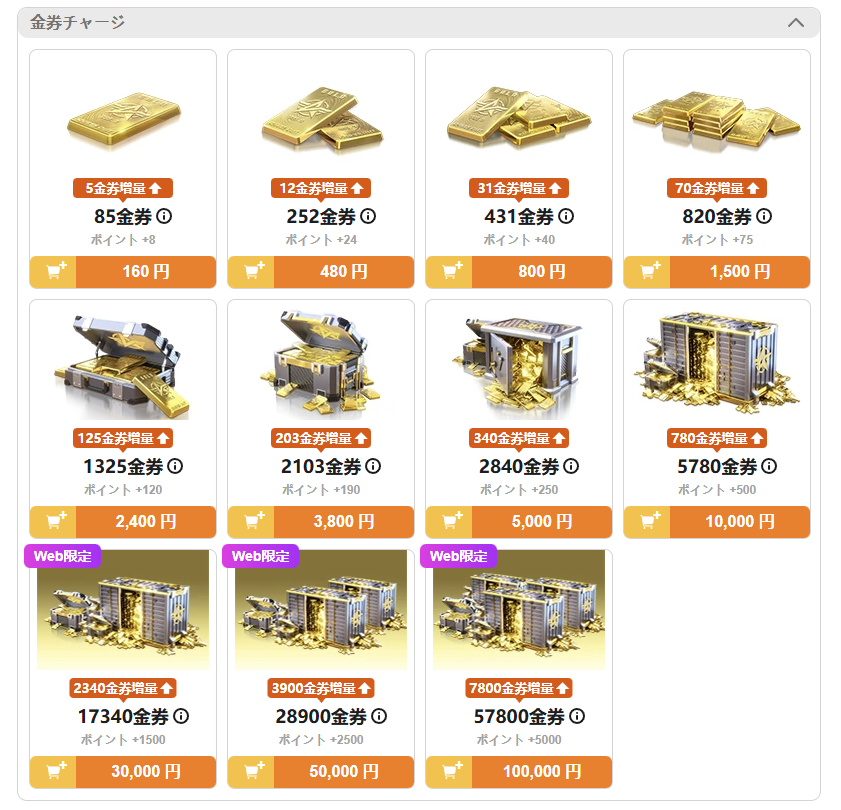Buy the 85金券 pack for 160円
The width and height of the screenshot is (841, 810).
pos(123,272)
